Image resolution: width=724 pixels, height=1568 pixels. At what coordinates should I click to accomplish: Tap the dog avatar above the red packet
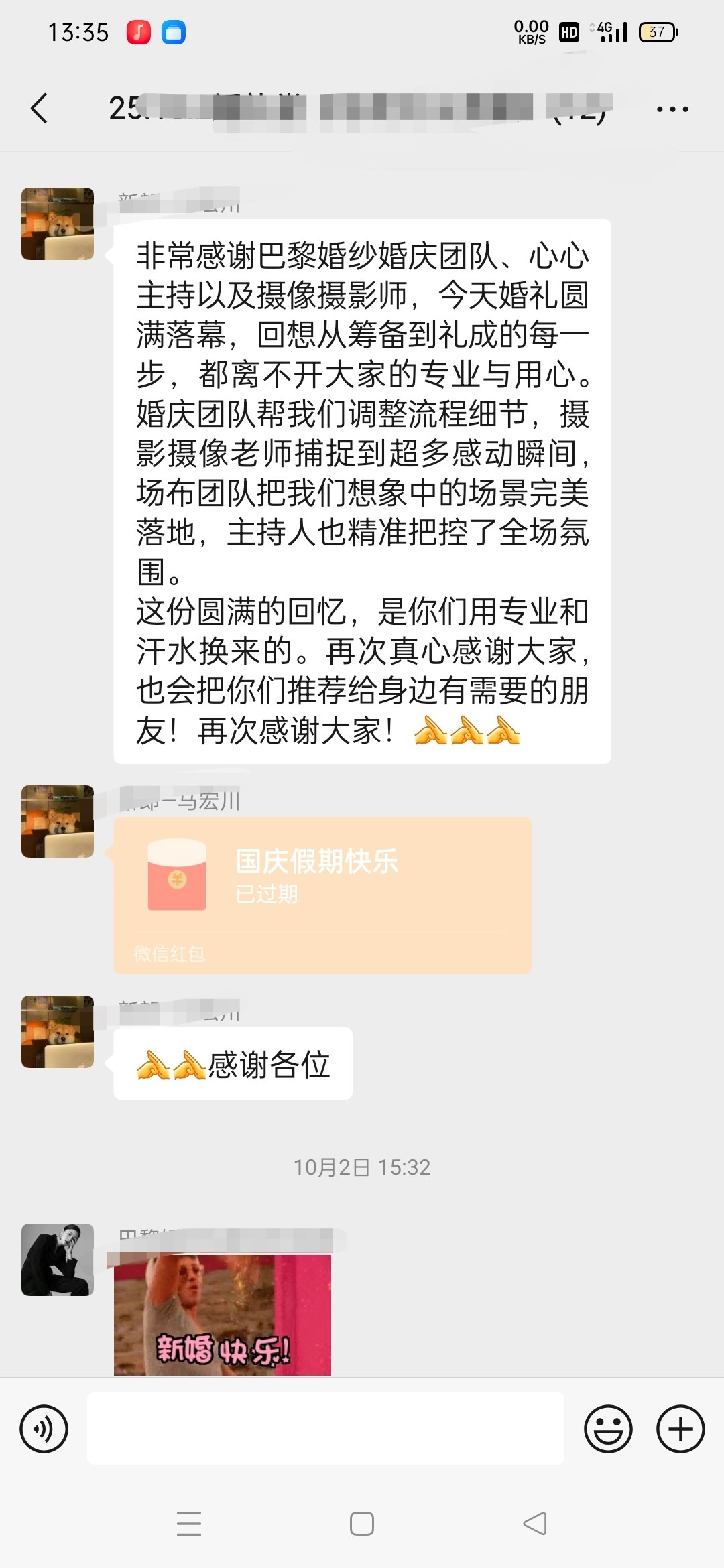point(58,822)
